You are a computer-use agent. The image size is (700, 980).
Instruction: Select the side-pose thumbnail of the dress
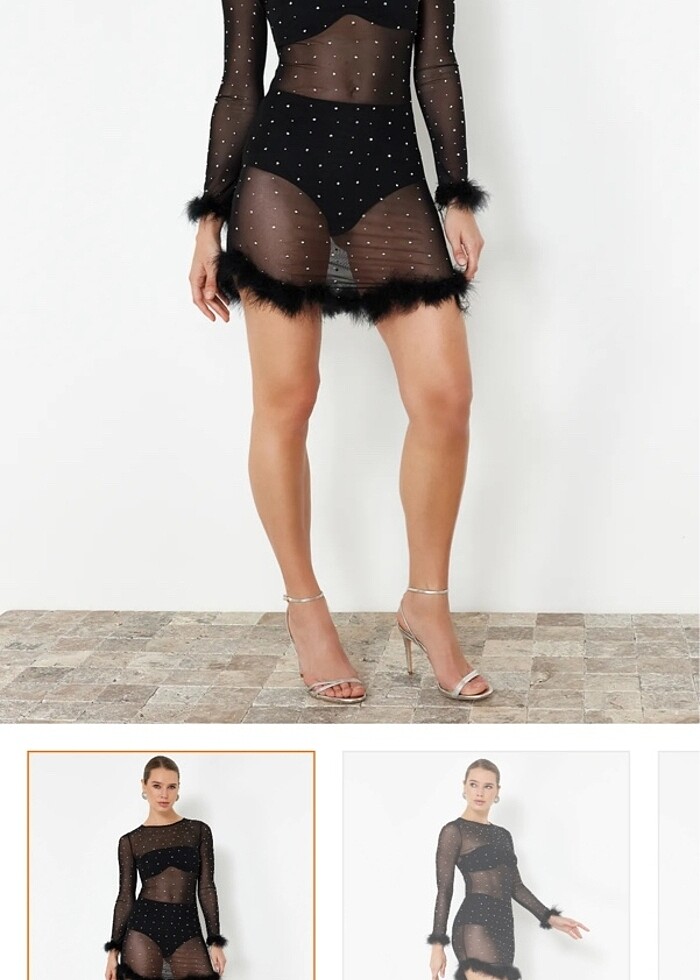(486, 866)
